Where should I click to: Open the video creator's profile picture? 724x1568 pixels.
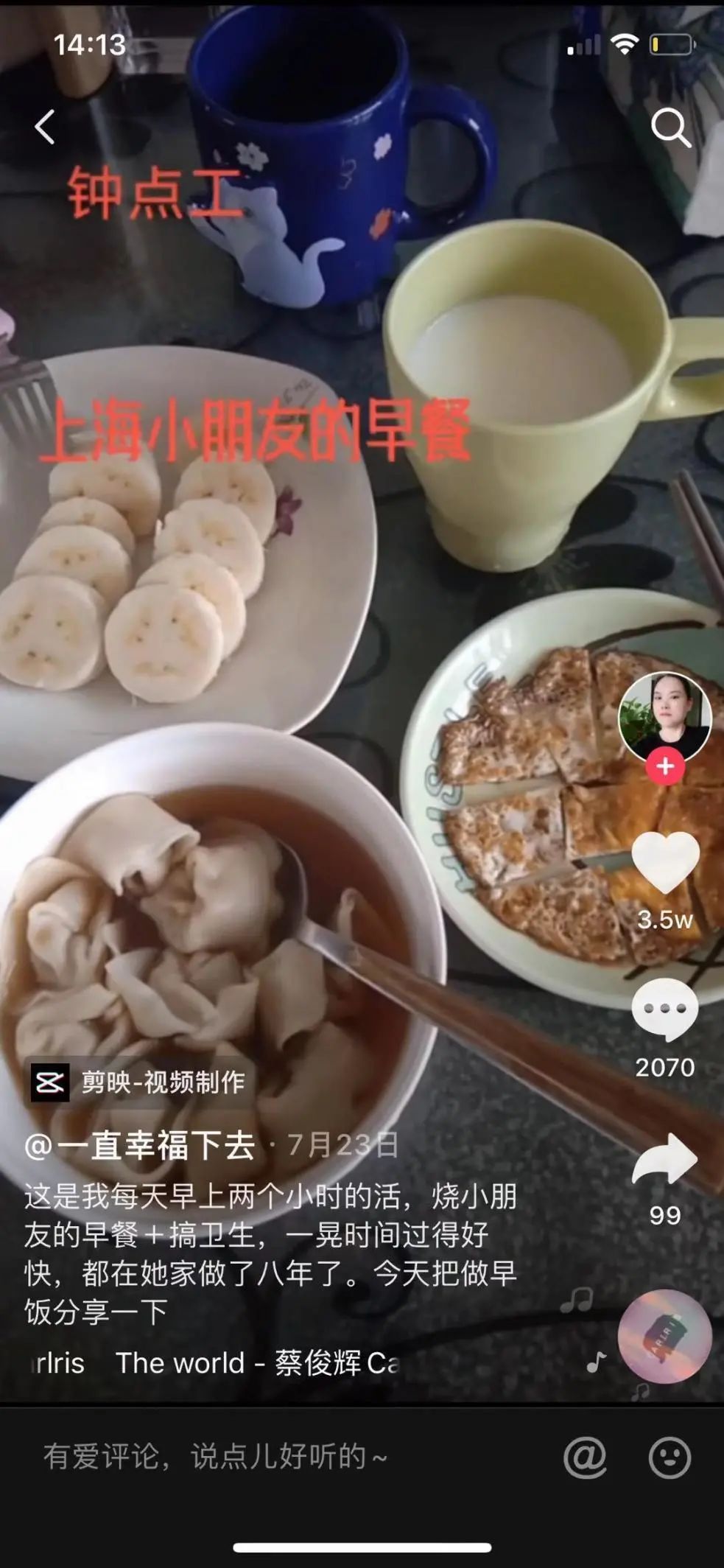tap(664, 715)
